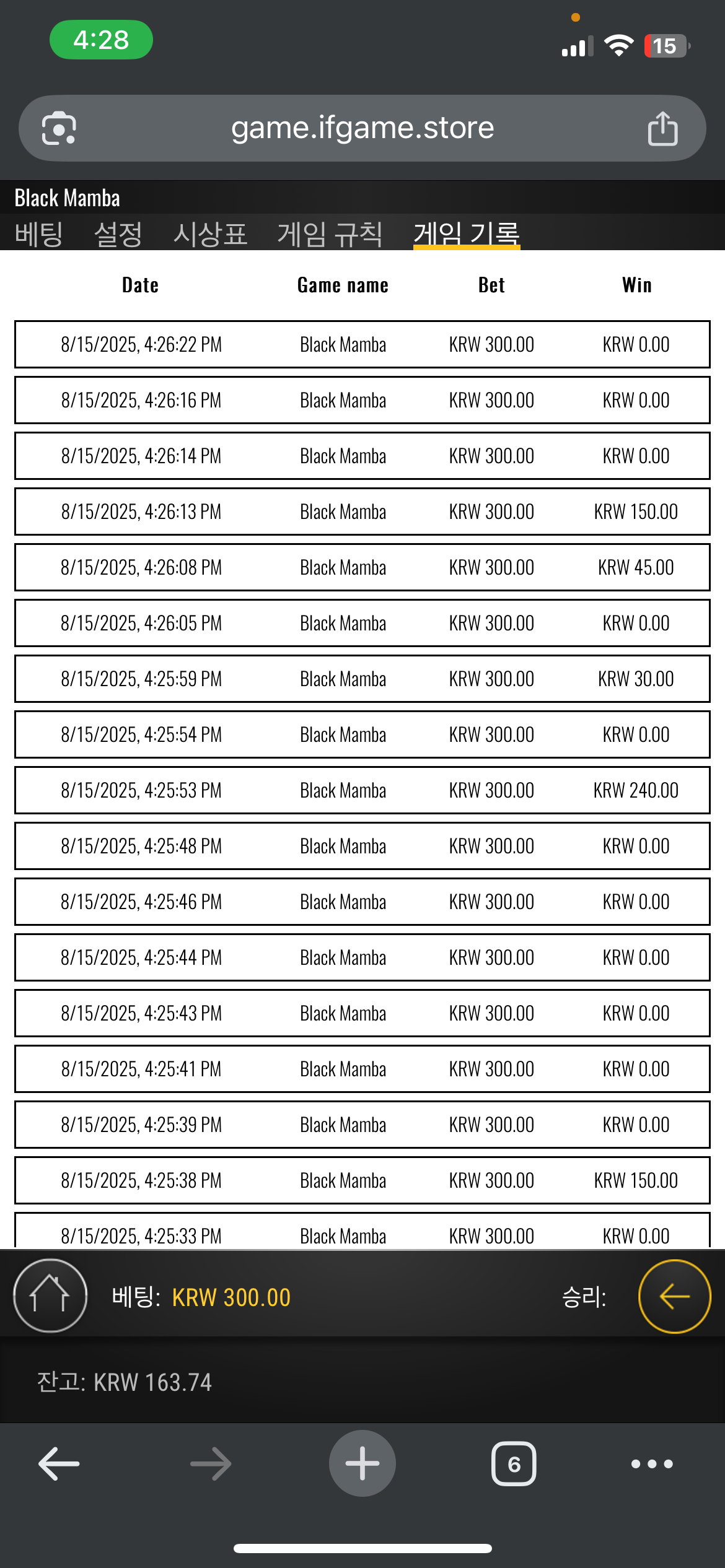Open the browser three-dot menu
Image resolution: width=725 pixels, height=1568 pixels.
[652, 1464]
